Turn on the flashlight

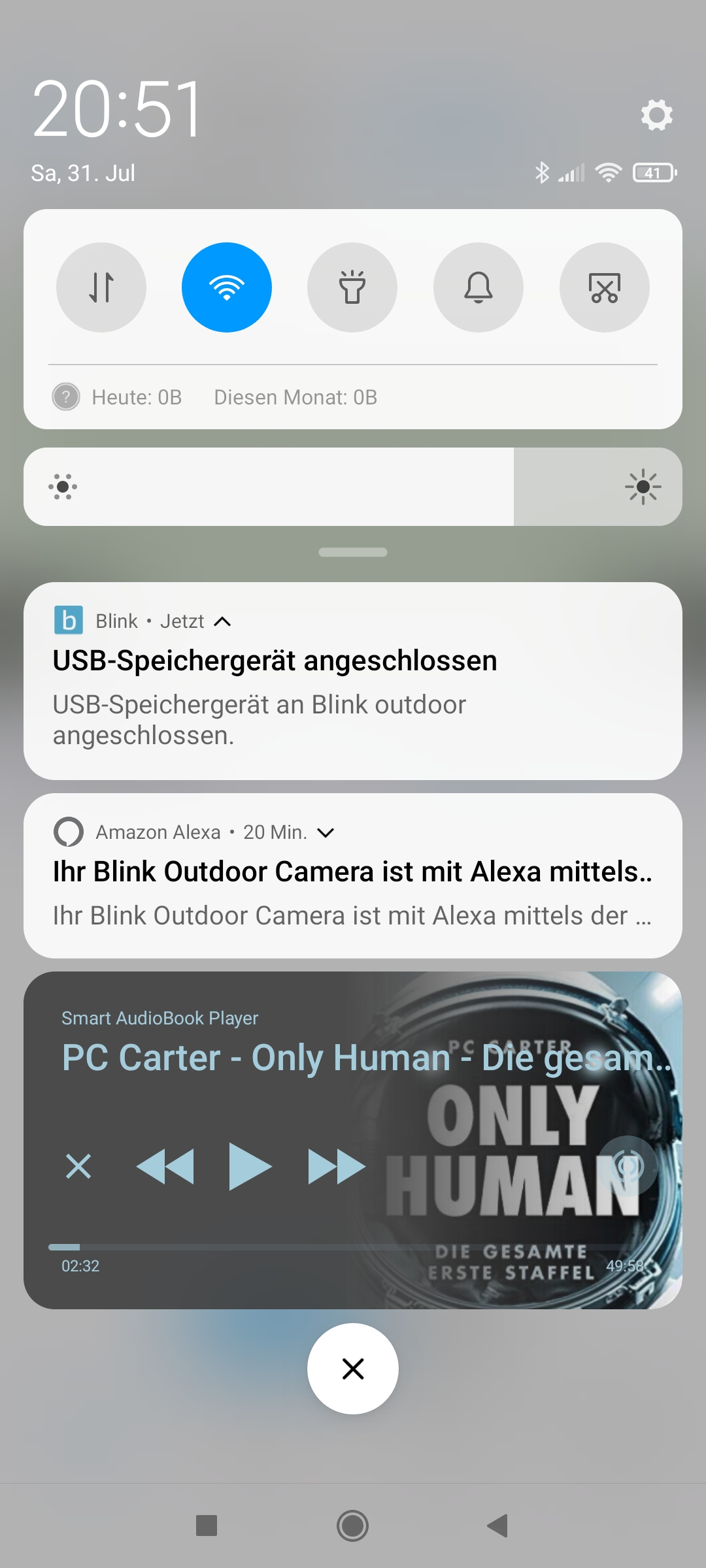click(x=352, y=287)
